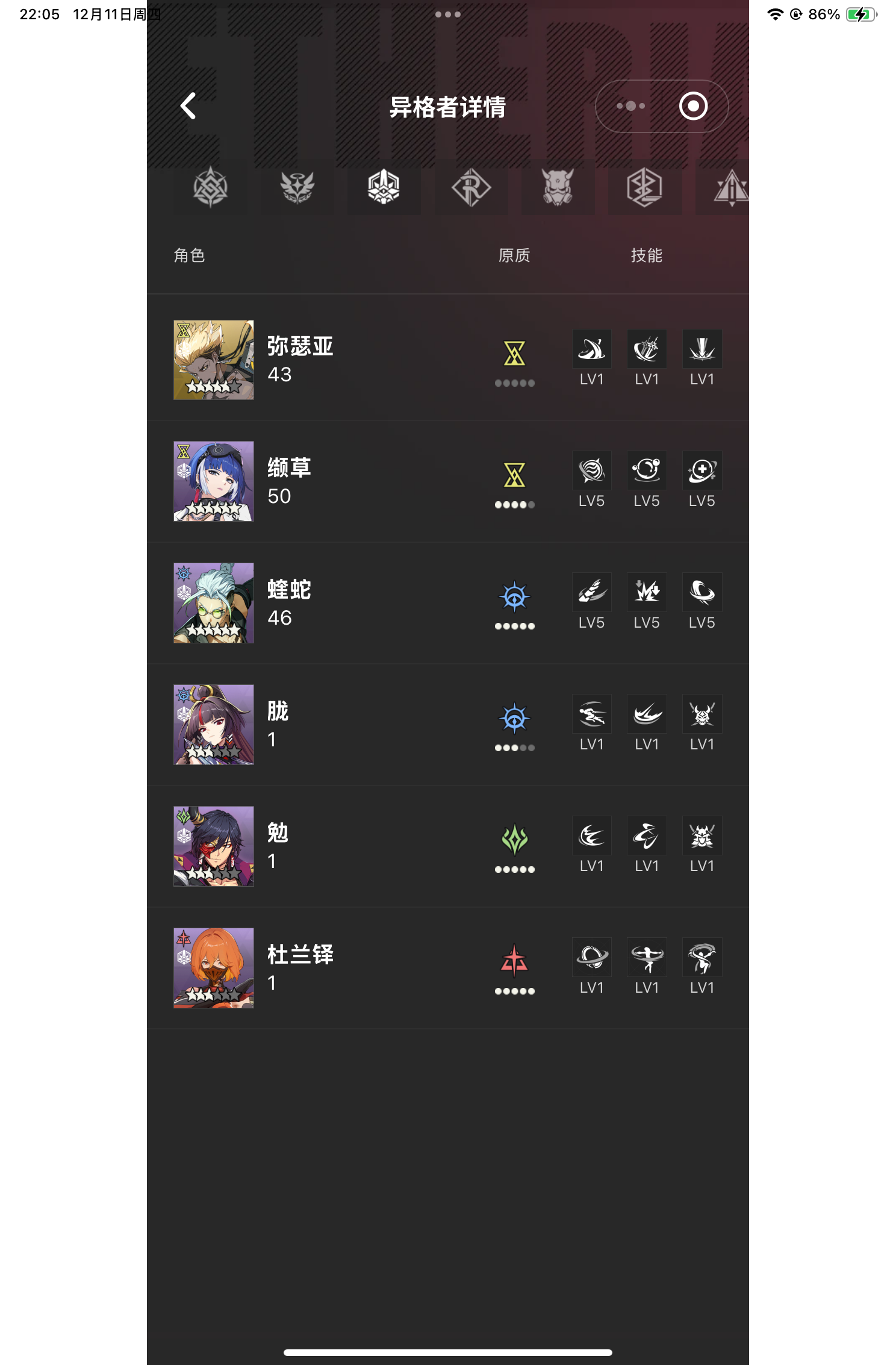The height and width of the screenshot is (1365, 896).
Task: Click 缬草's healing LV5 skill icon
Action: (x=702, y=470)
